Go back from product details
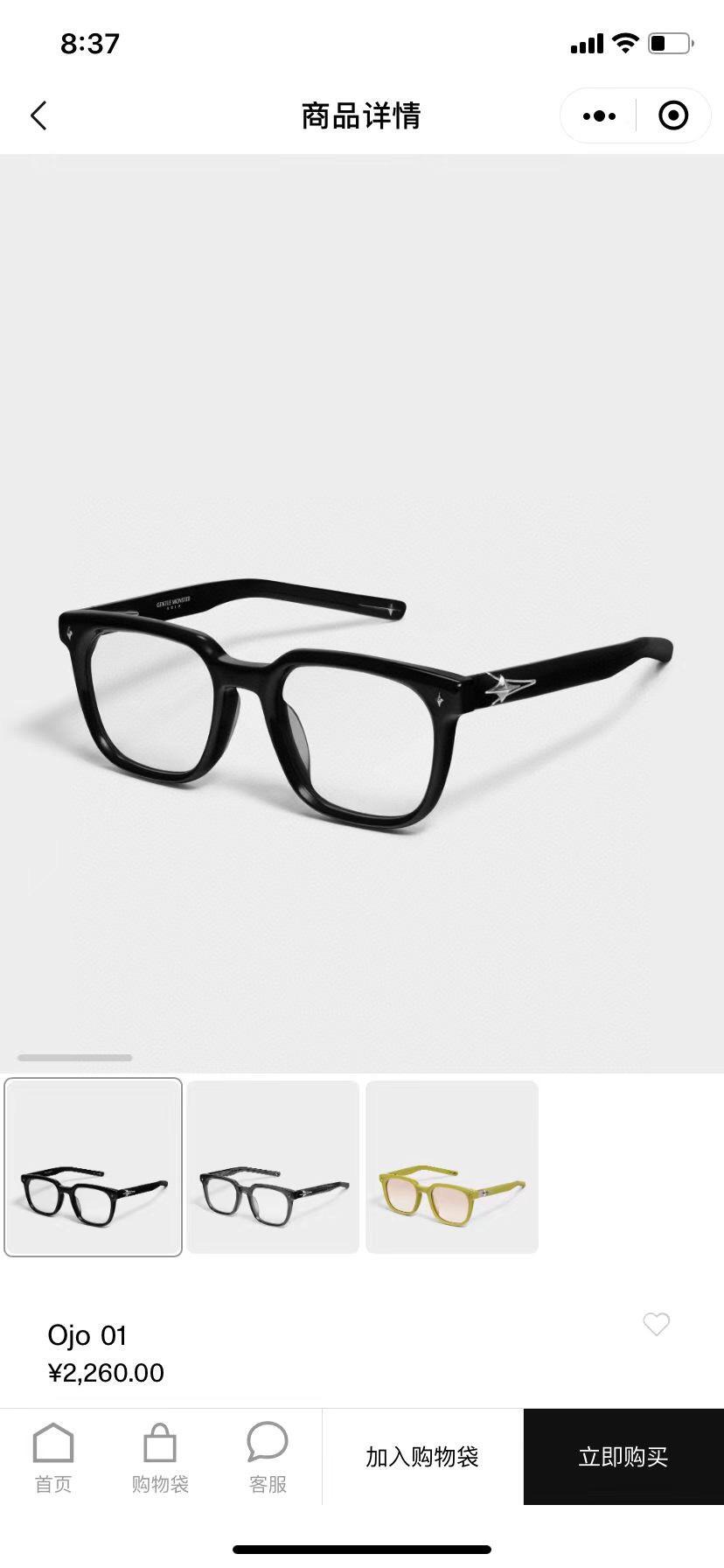The width and height of the screenshot is (724, 1568). [38, 115]
